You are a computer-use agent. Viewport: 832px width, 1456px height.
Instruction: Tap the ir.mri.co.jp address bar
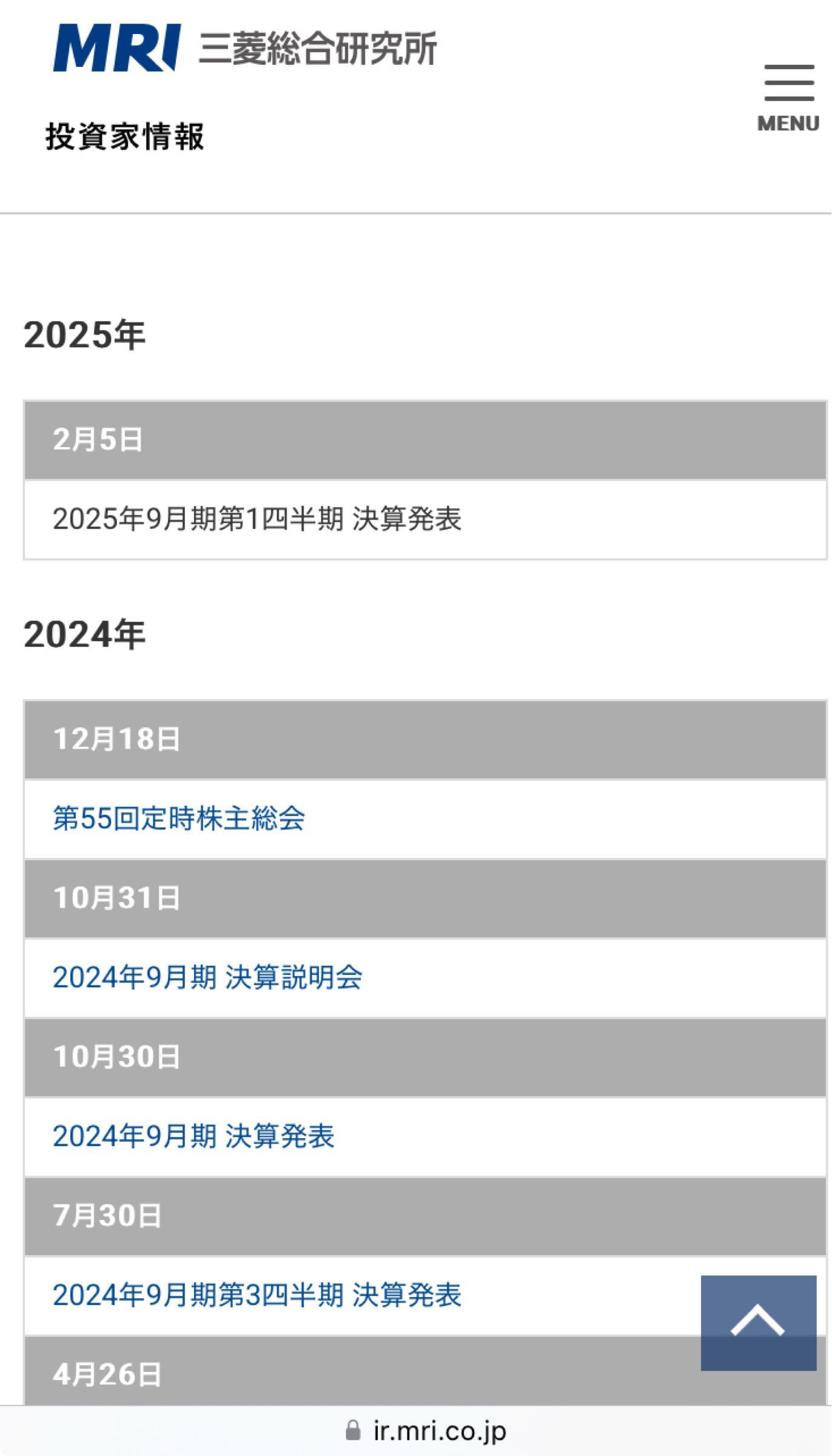426,1431
